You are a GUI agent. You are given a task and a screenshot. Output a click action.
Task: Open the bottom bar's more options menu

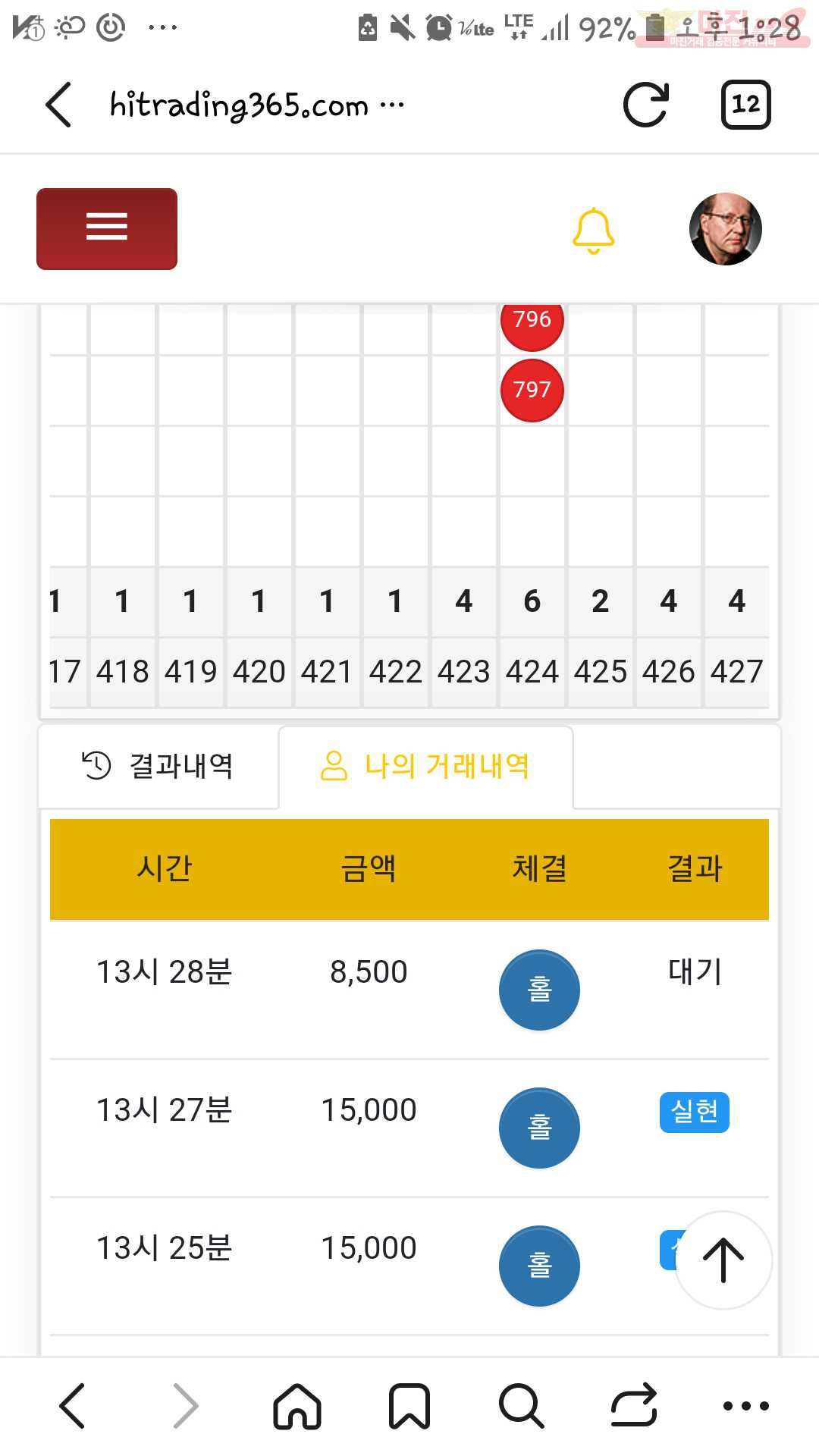click(x=746, y=1406)
